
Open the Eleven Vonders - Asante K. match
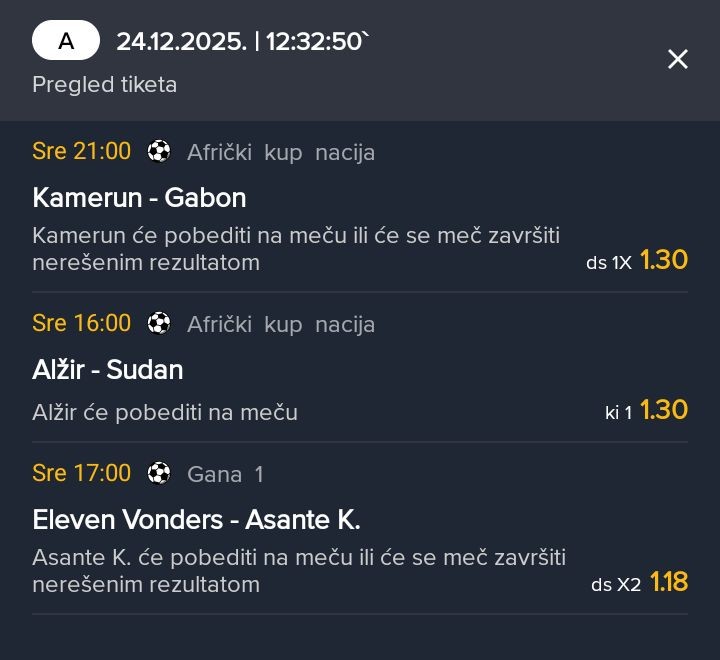click(x=196, y=520)
